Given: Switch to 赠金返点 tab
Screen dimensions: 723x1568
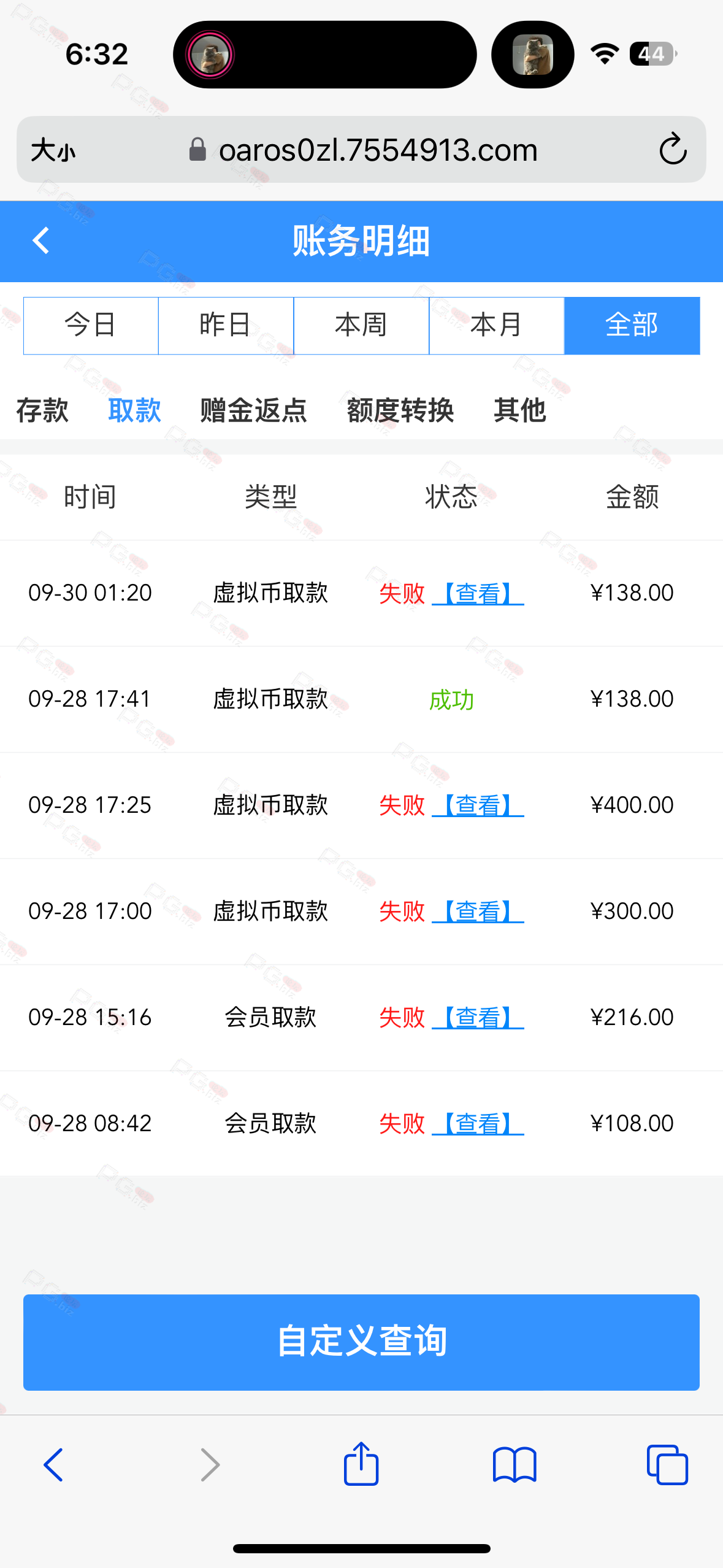Looking at the screenshot, I should (x=253, y=410).
